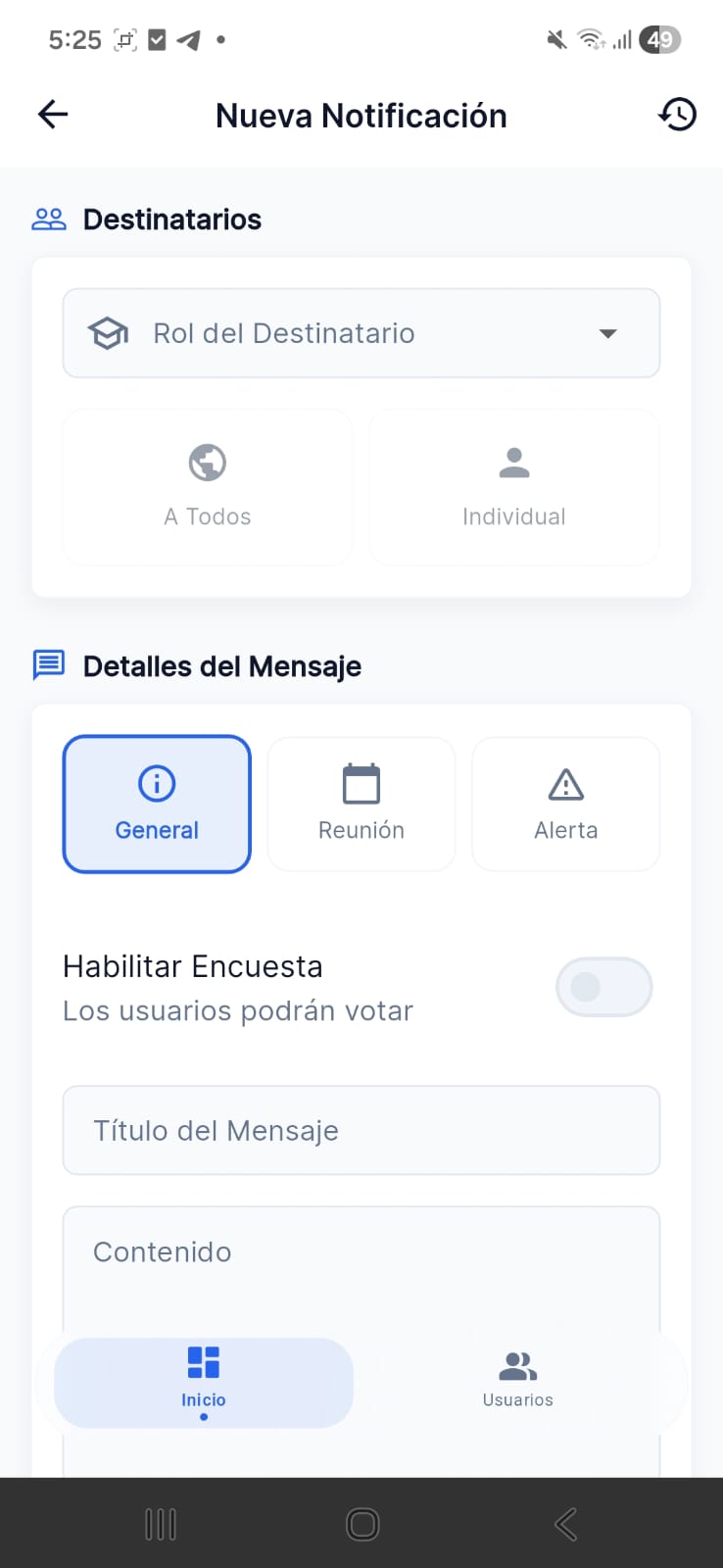Select the Alerta message type
The image size is (723, 1568).
[565, 804]
